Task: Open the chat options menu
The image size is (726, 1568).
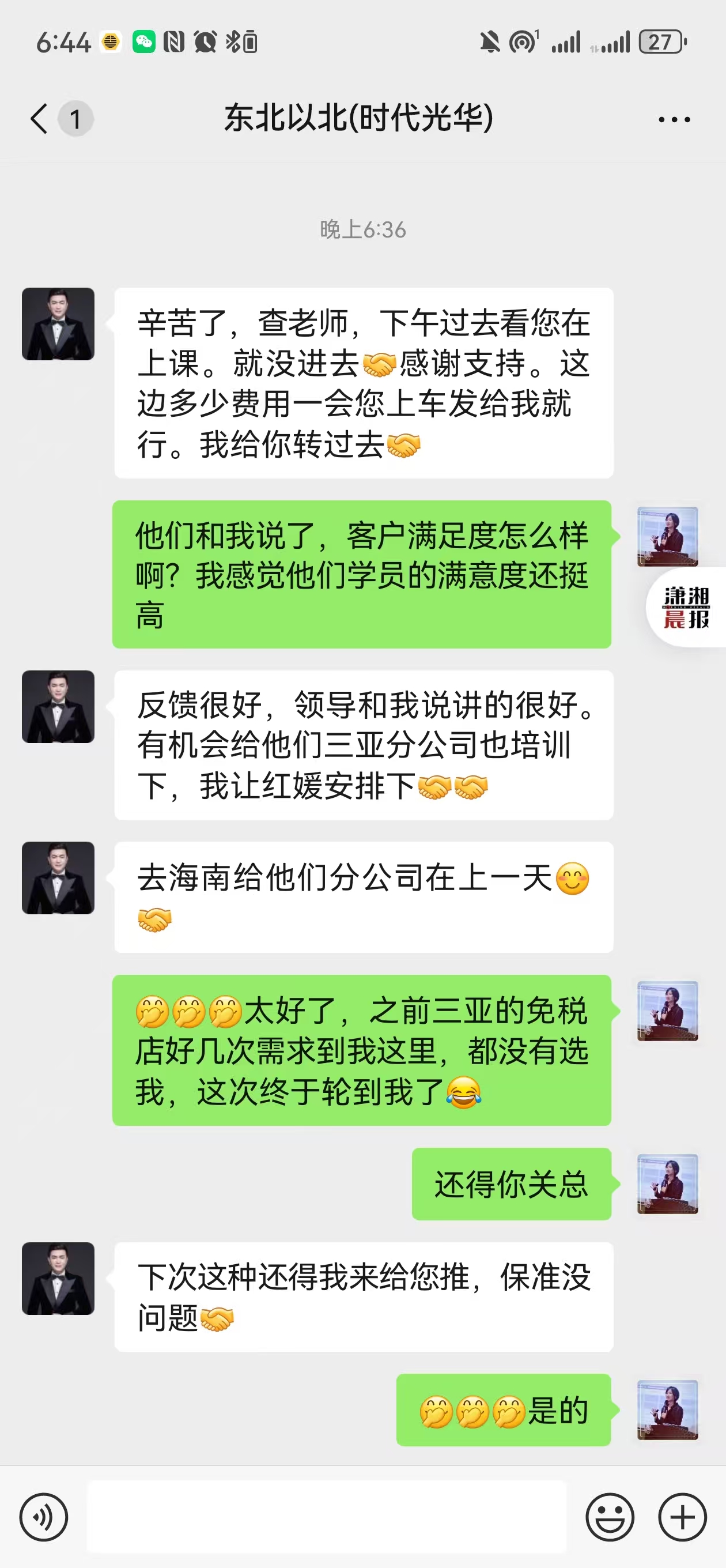Action: [x=674, y=119]
